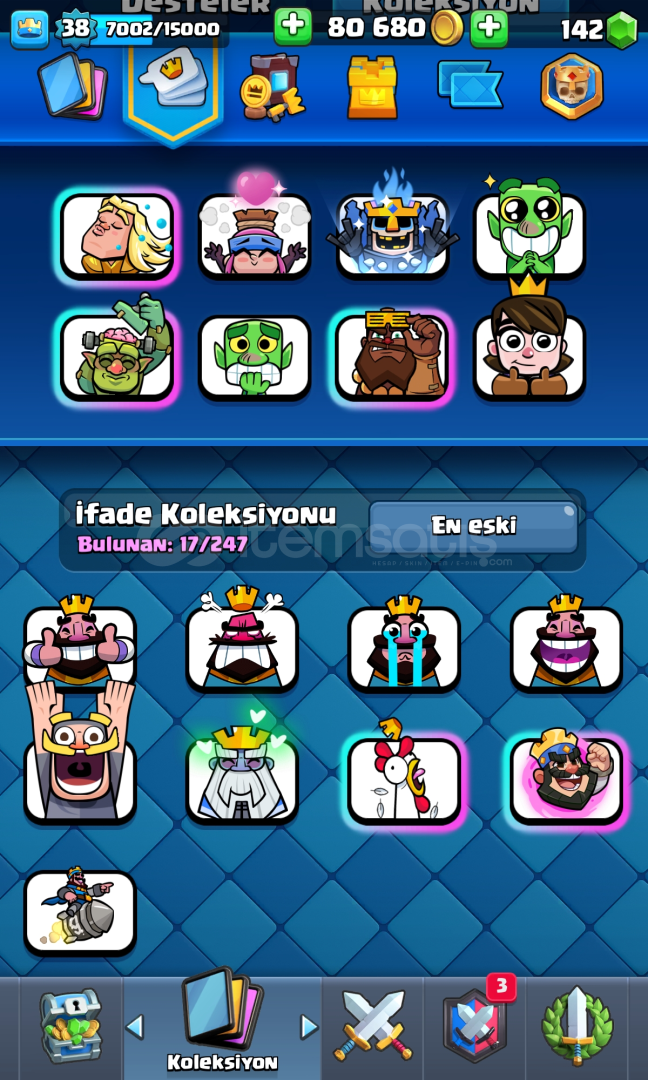Select the thumbs up king emote
This screenshot has width=648, height=1080.
point(80,646)
